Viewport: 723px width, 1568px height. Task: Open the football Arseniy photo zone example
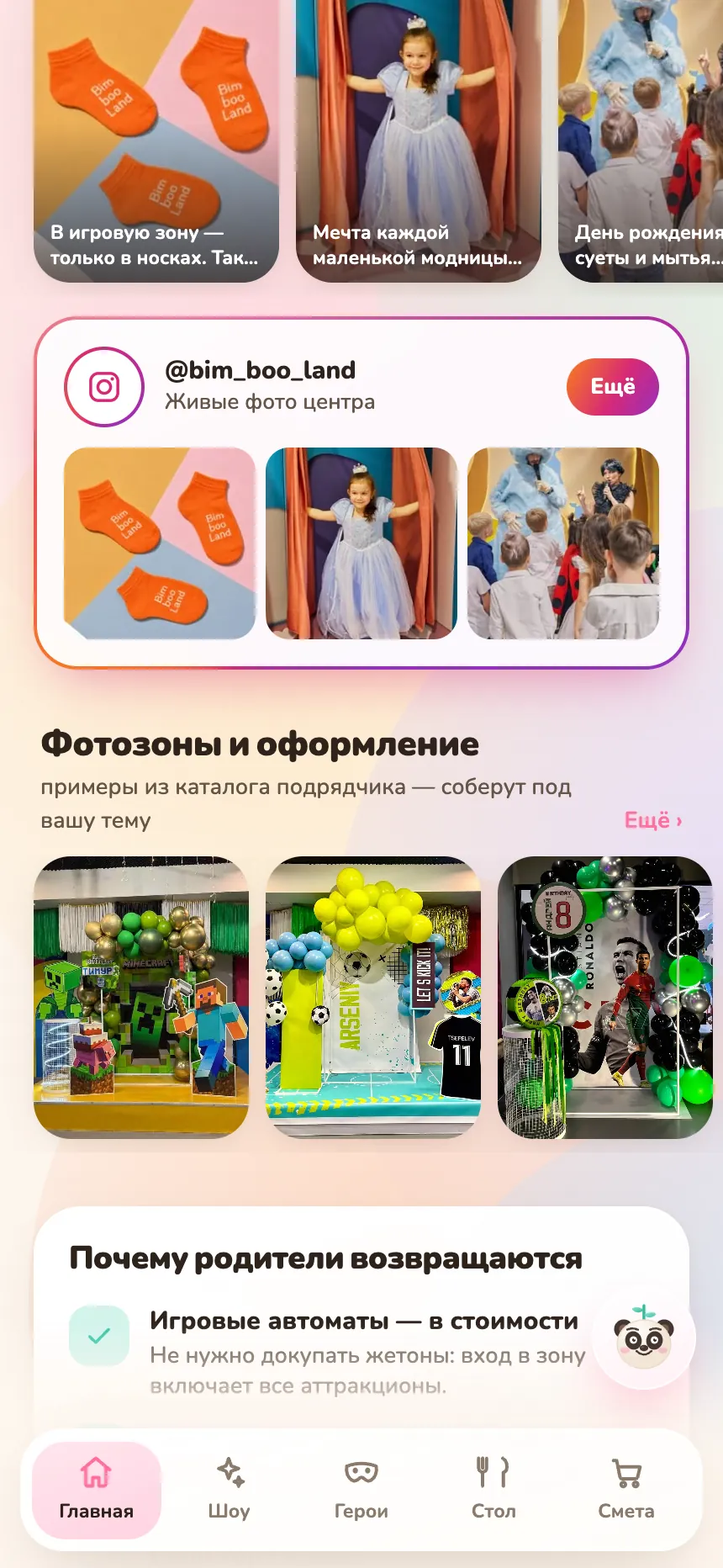373,998
